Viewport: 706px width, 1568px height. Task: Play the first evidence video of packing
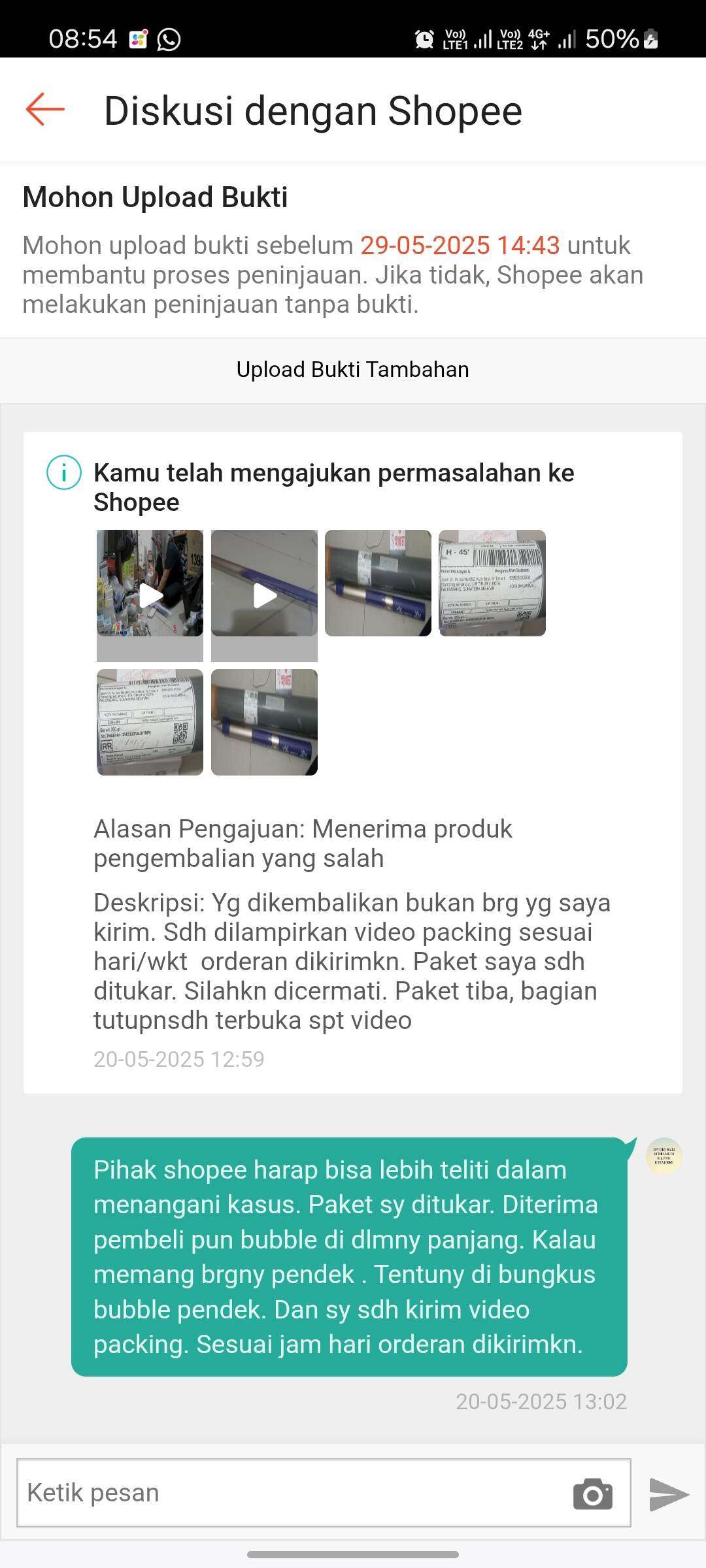point(150,583)
